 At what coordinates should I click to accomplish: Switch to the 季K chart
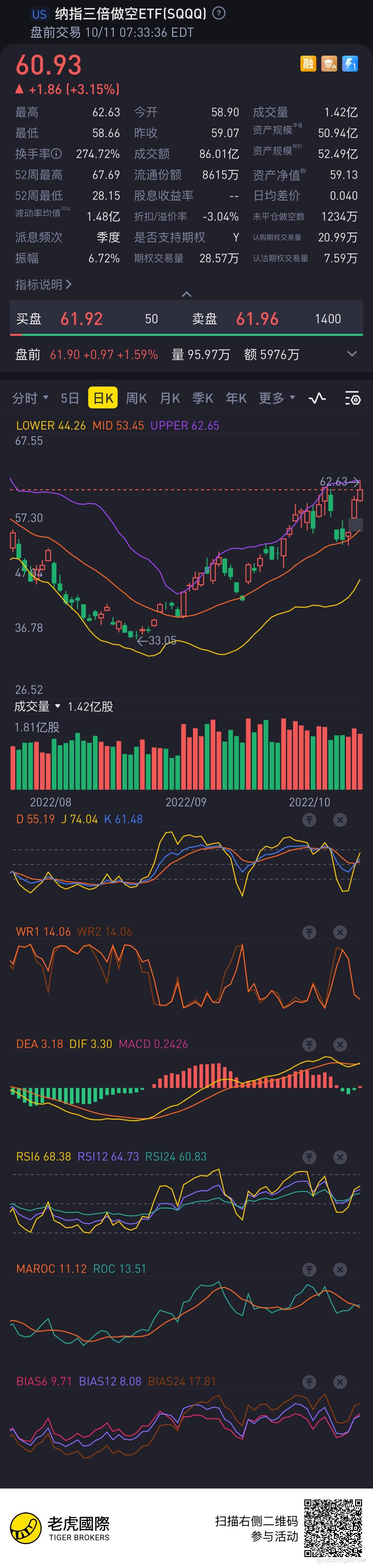click(202, 398)
